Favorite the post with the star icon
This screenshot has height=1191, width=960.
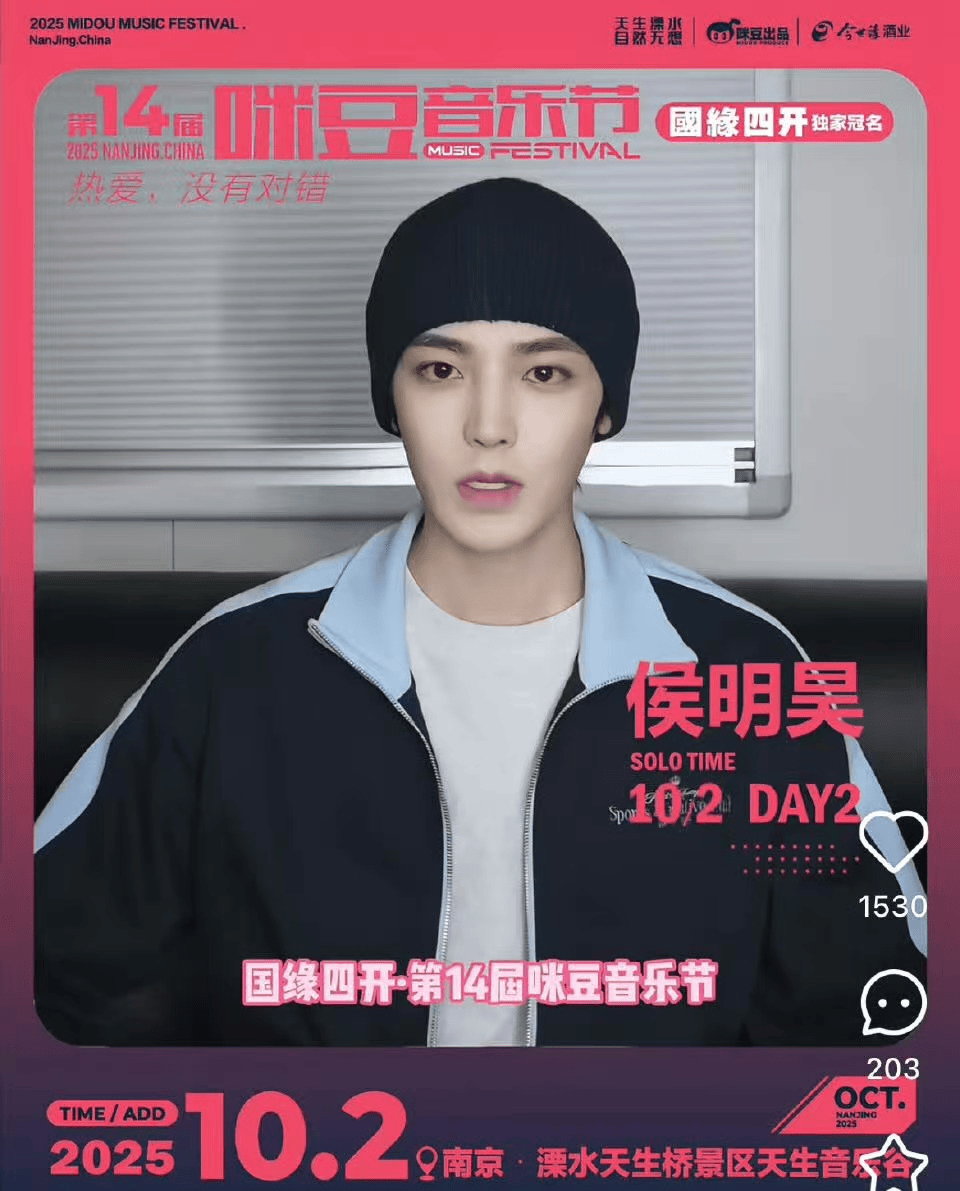click(896, 1163)
